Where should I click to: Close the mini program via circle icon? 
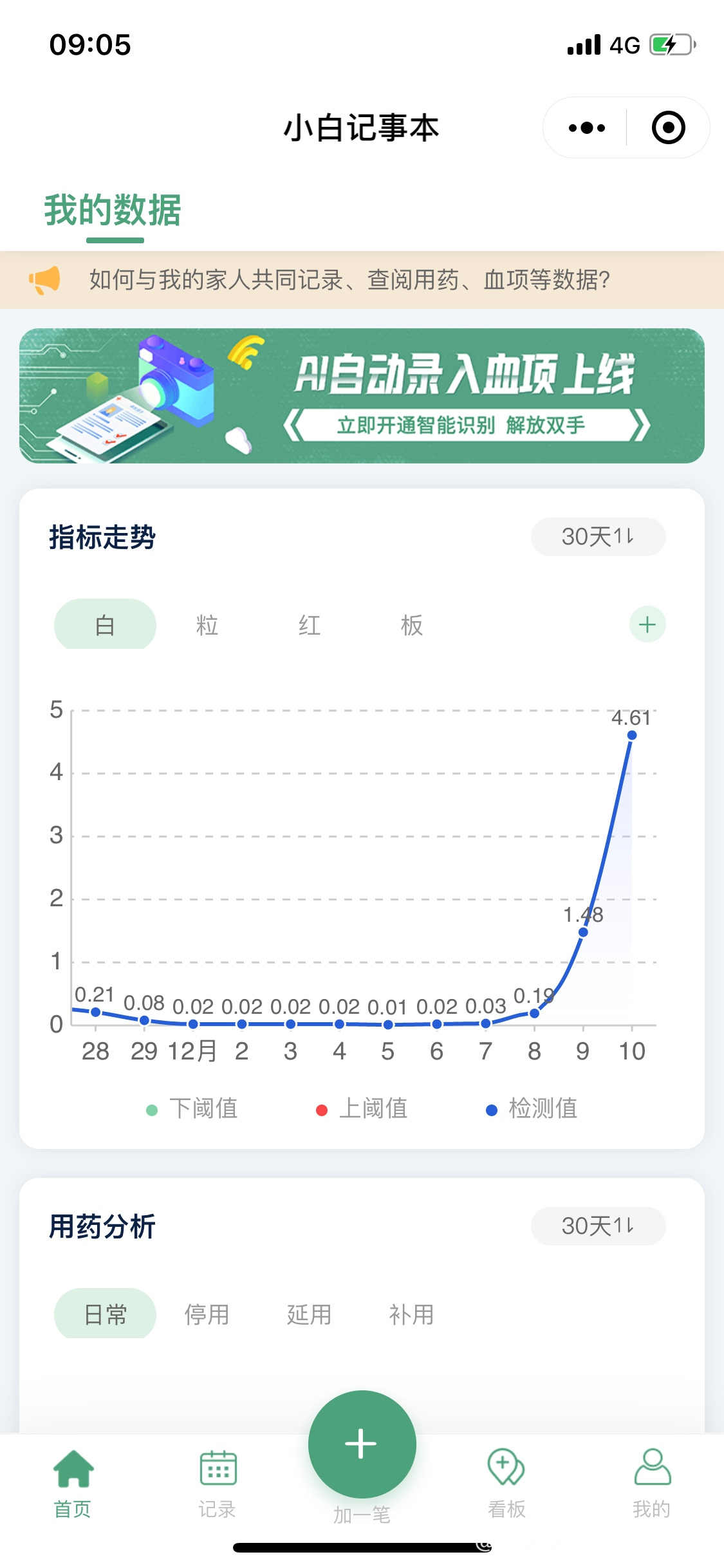668,127
